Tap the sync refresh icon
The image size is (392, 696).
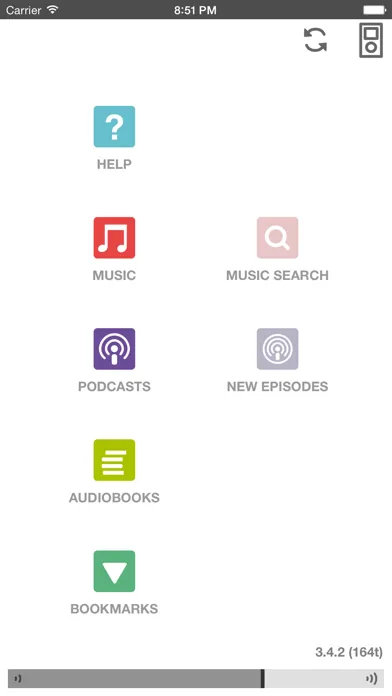[315, 40]
